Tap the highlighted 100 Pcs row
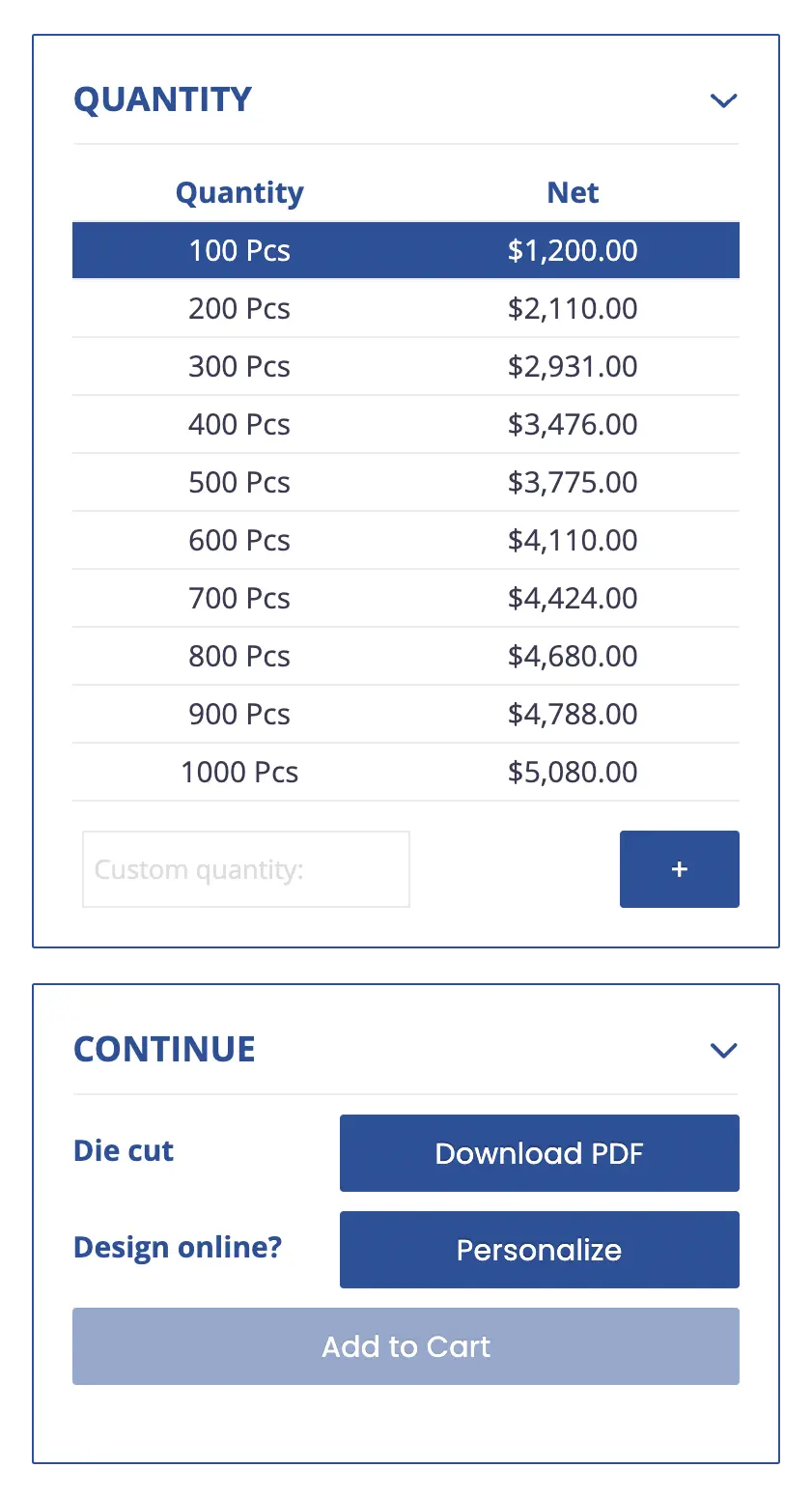The height and width of the screenshot is (1497, 812). click(406, 250)
